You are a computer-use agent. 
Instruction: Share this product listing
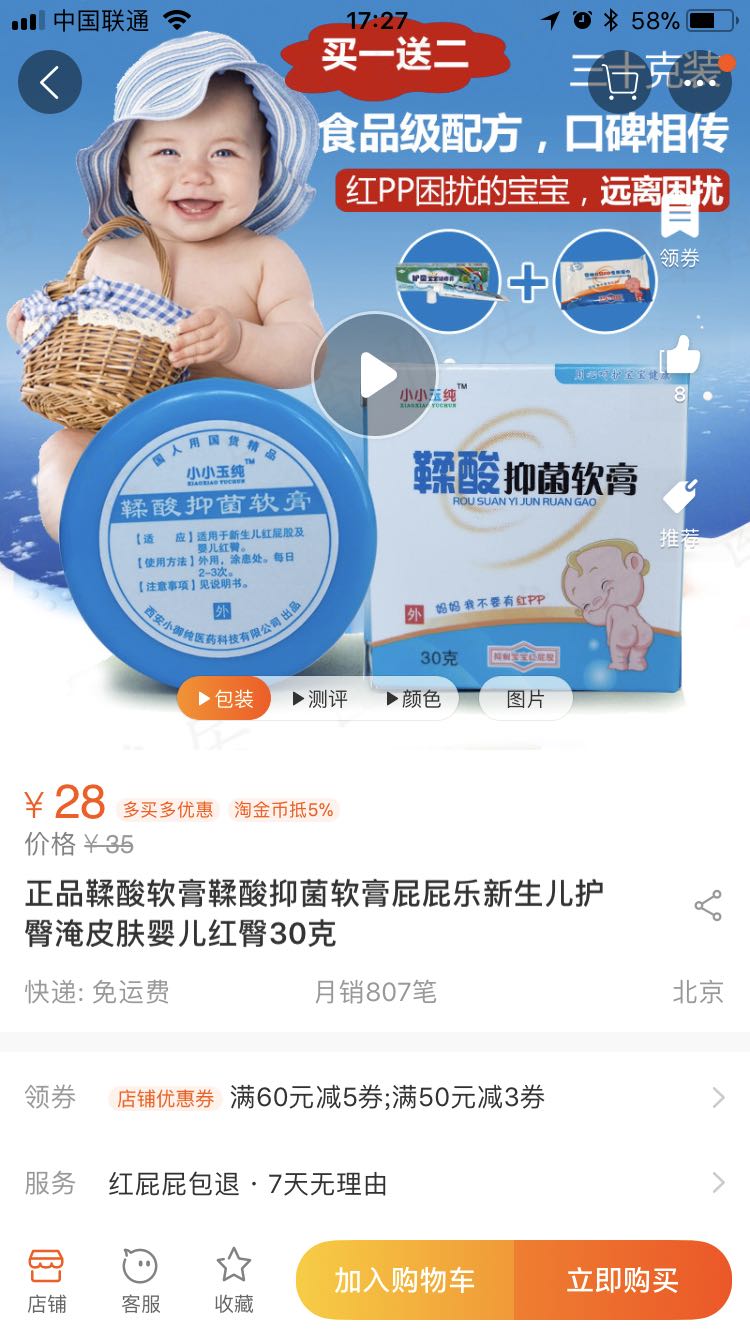pos(708,906)
